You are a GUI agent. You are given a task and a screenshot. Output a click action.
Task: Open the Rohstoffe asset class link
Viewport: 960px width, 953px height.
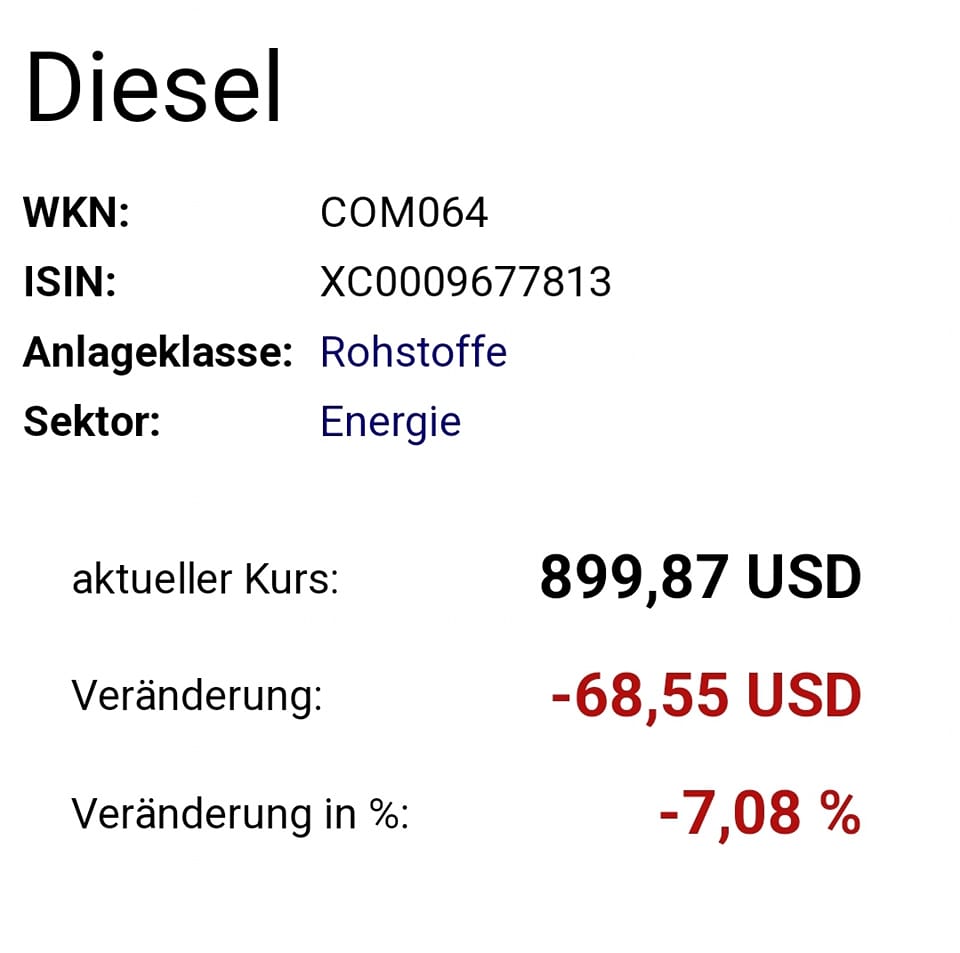(x=413, y=352)
